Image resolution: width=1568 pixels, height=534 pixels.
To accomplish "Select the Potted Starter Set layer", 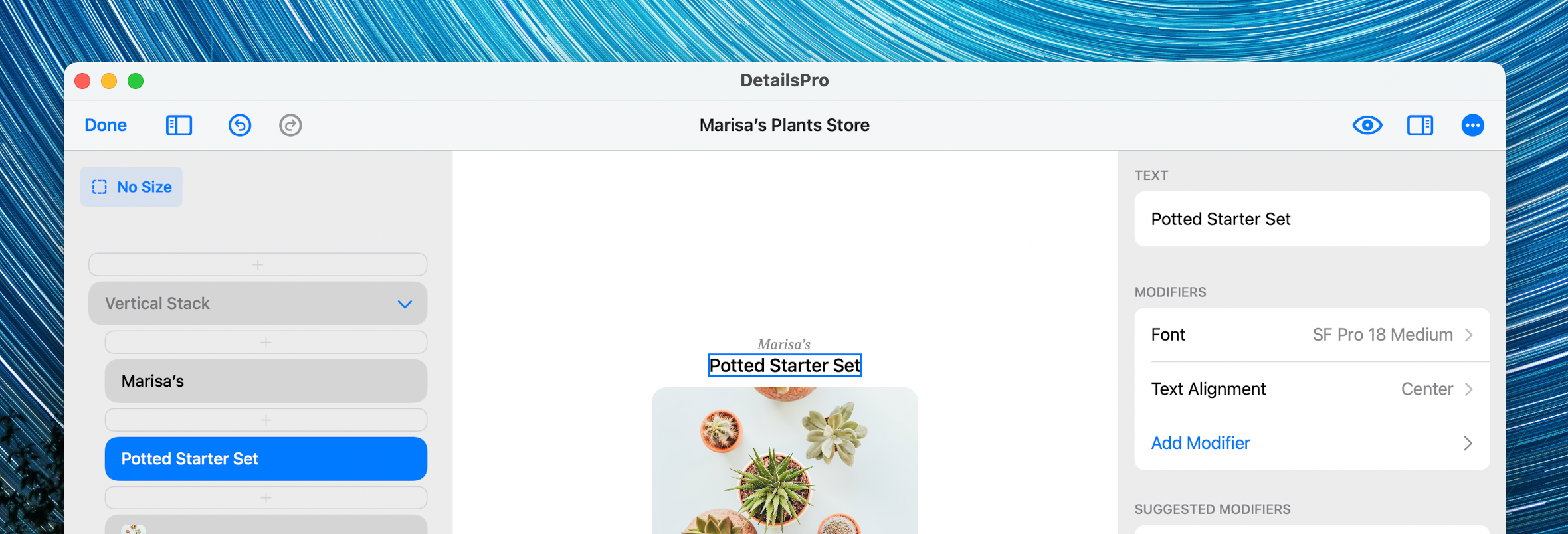I will (x=265, y=459).
